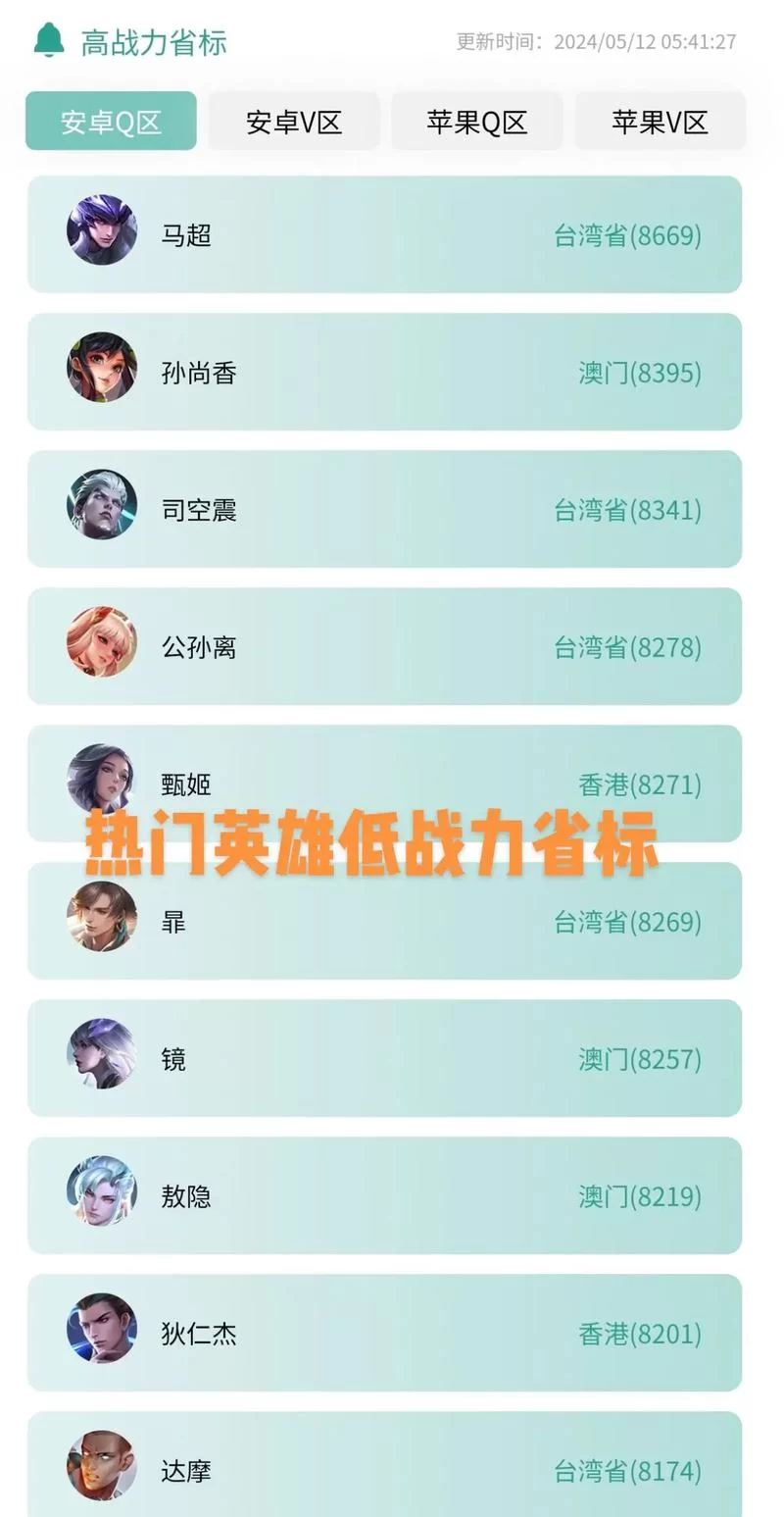The image size is (784, 1517).
Task: Switch to the 苹果V区 tab
Action: [x=660, y=122]
